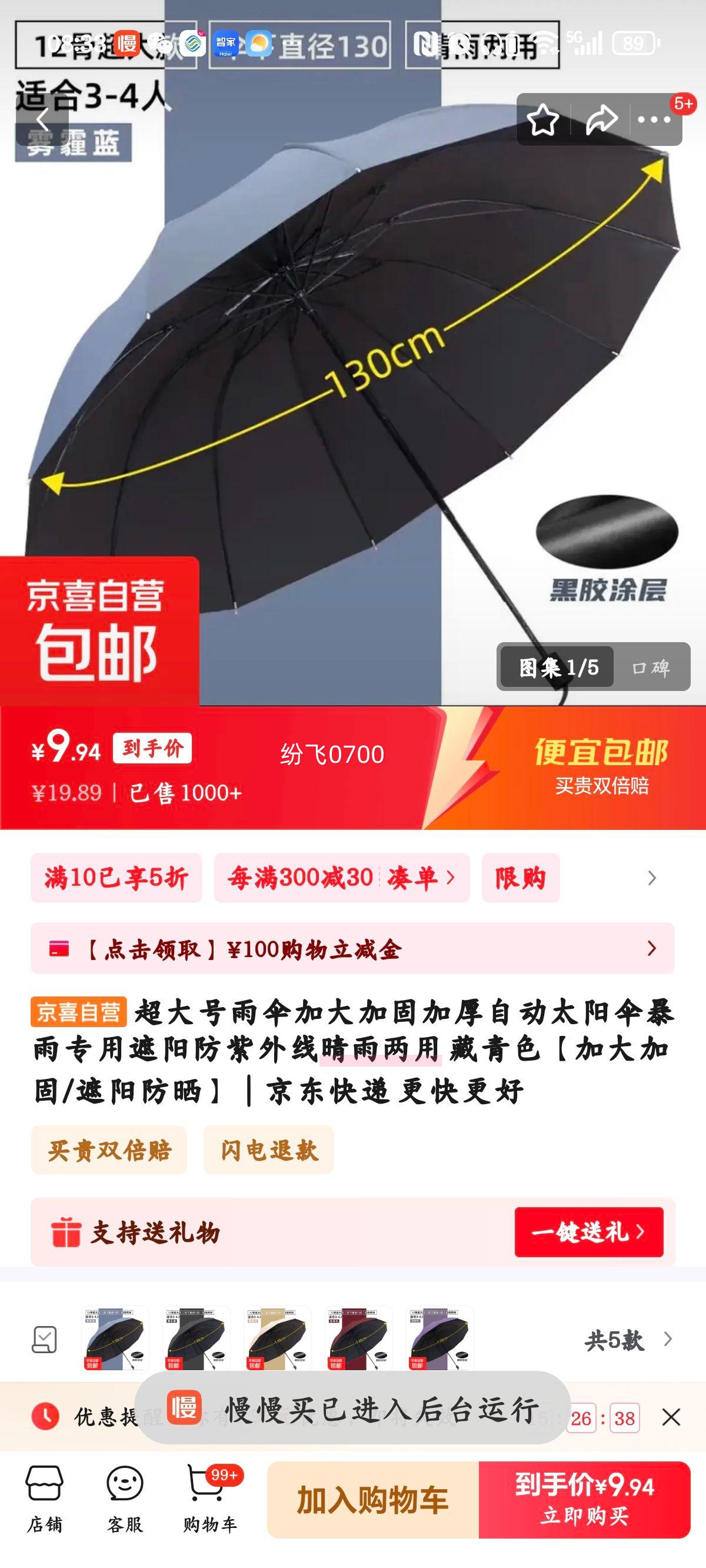Select the dark red umbrella variant
706x1568 pixels.
(x=358, y=1338)
